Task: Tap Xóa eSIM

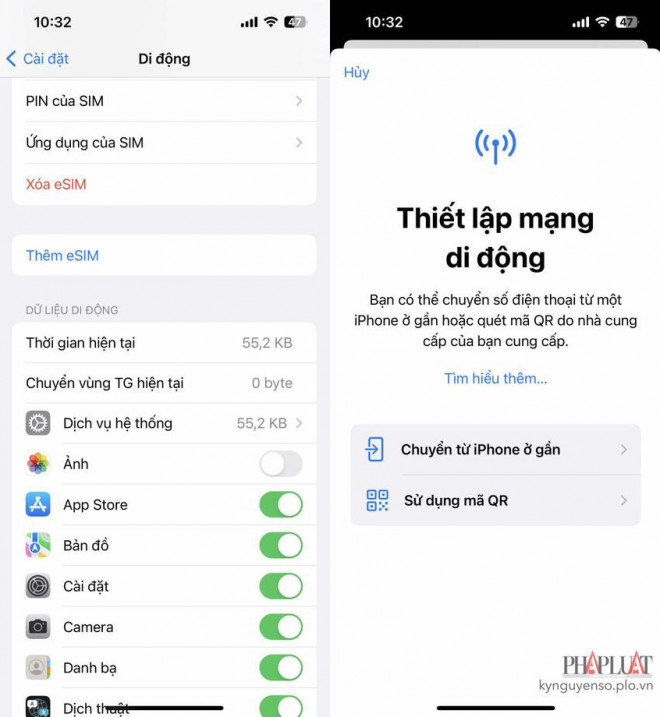Action: [x=57, y=184]
